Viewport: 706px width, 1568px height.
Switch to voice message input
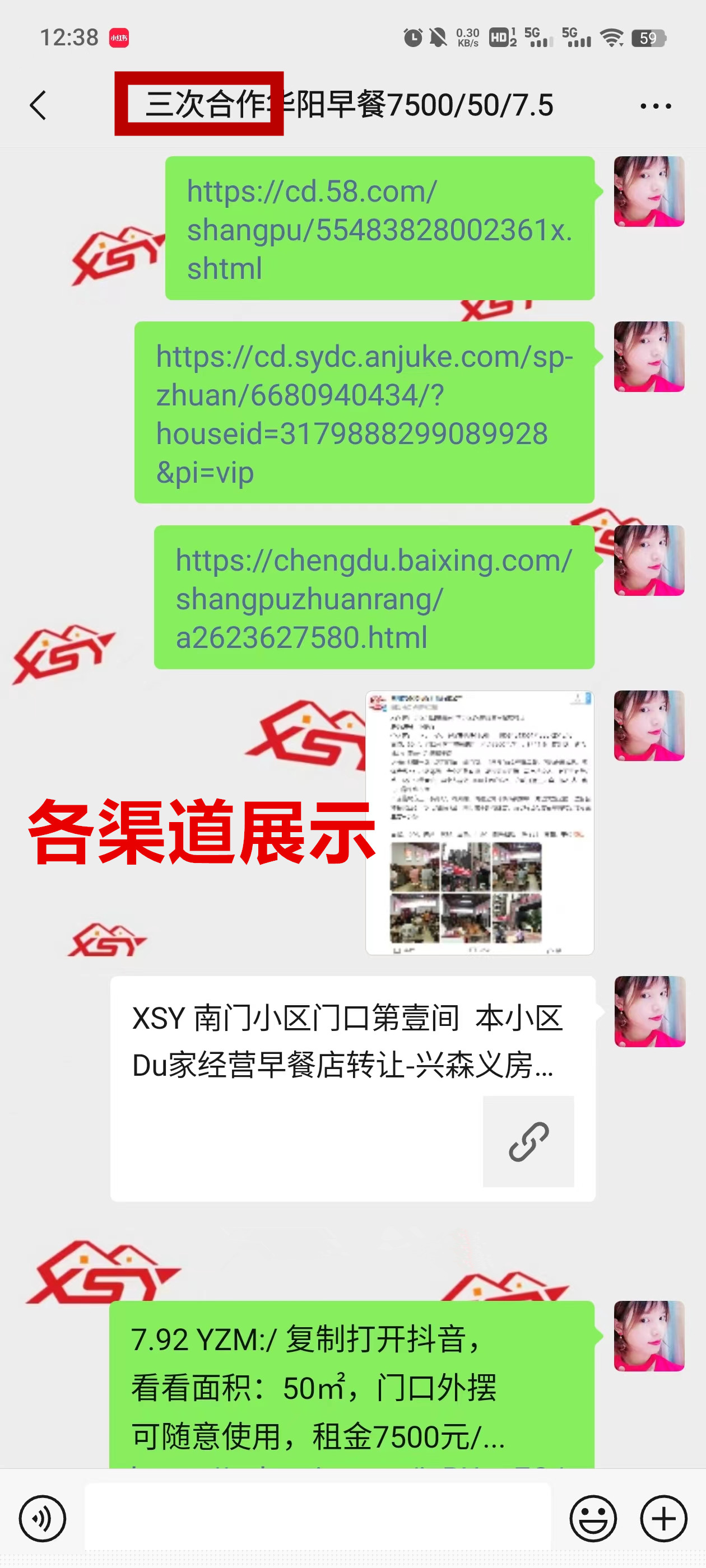(x=42, y=1519)
